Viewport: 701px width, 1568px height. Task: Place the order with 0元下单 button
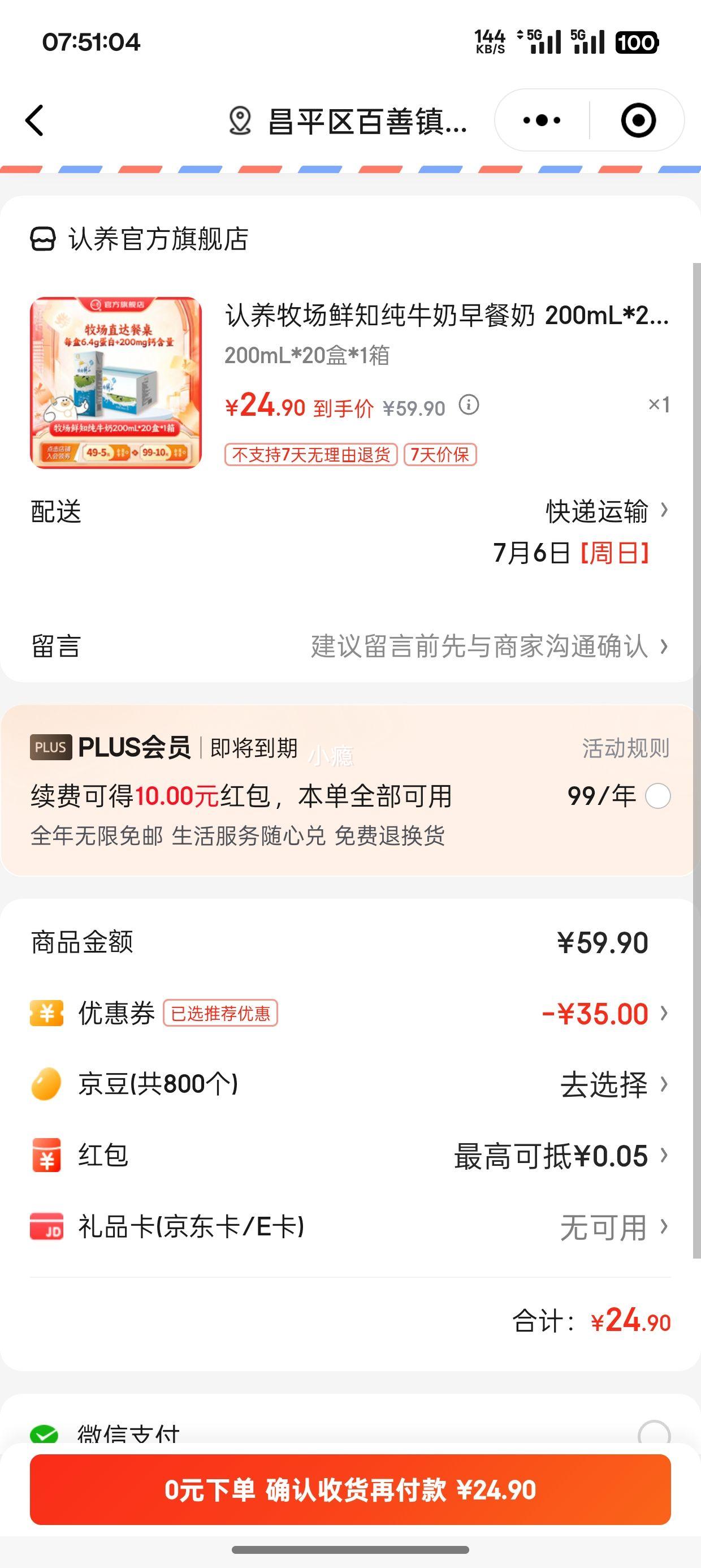click(350, 1489)
